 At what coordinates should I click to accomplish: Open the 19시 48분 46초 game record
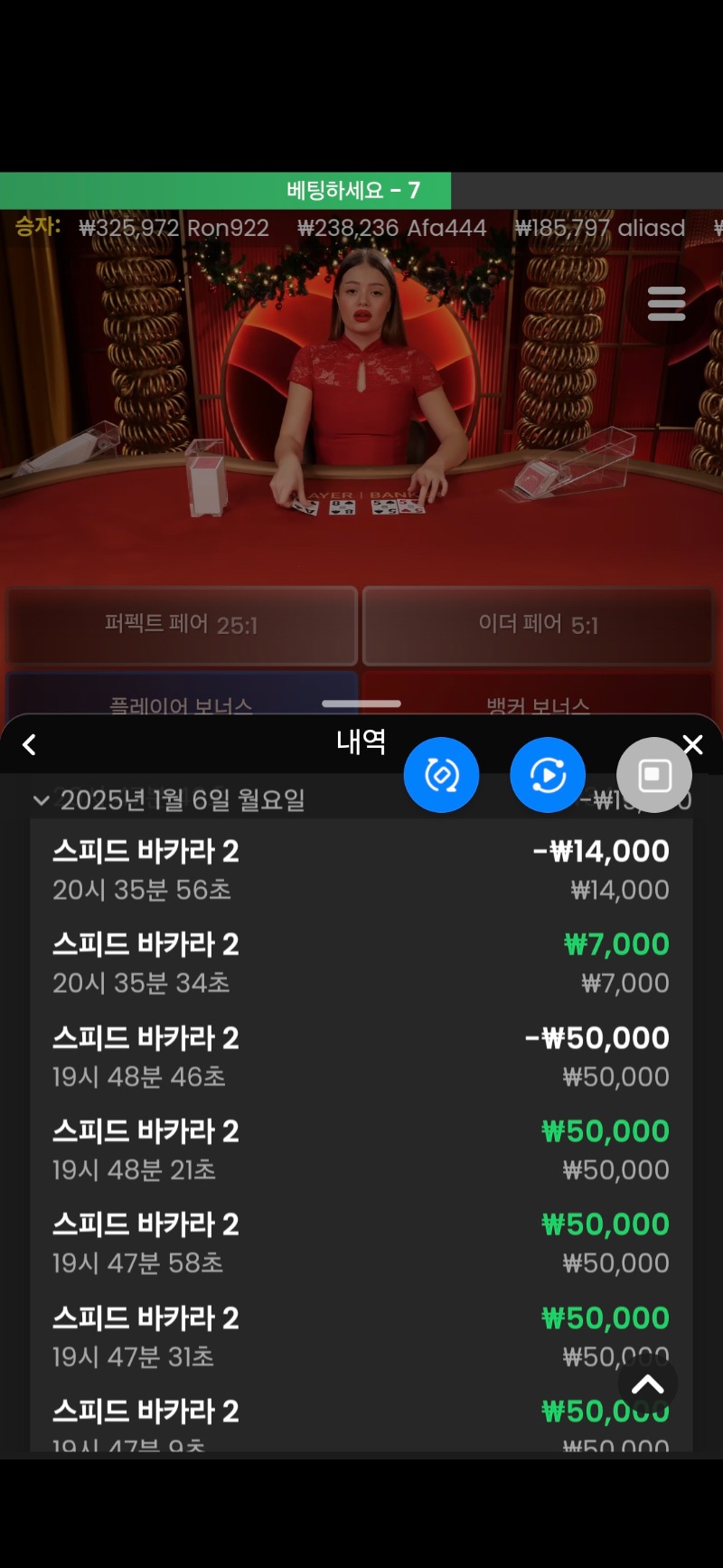click(361, 1055)
